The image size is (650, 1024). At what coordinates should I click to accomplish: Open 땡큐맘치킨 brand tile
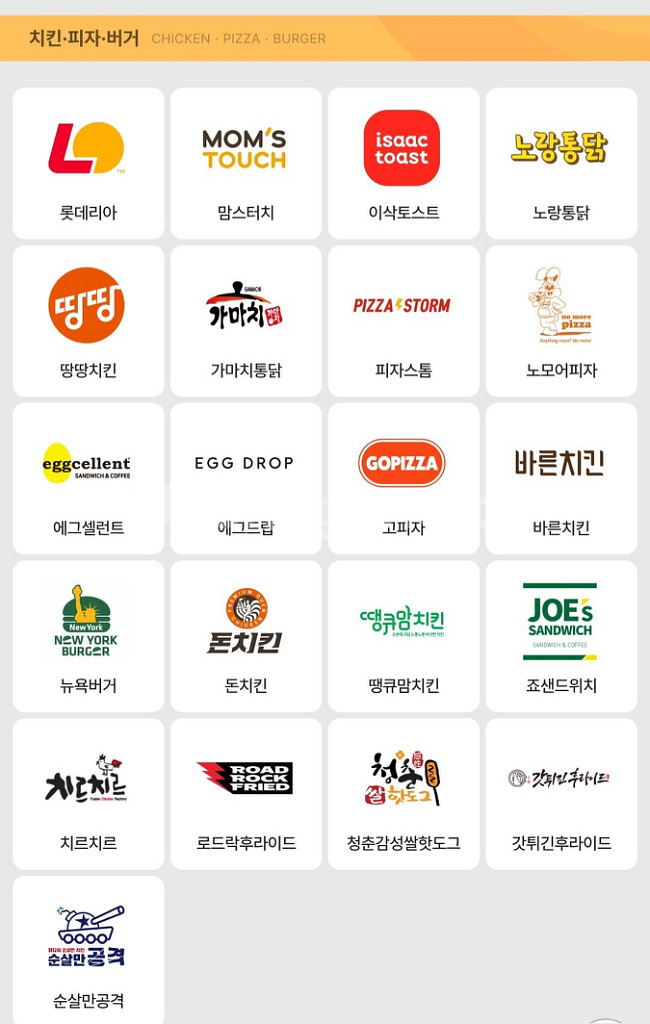coord(403,636)
